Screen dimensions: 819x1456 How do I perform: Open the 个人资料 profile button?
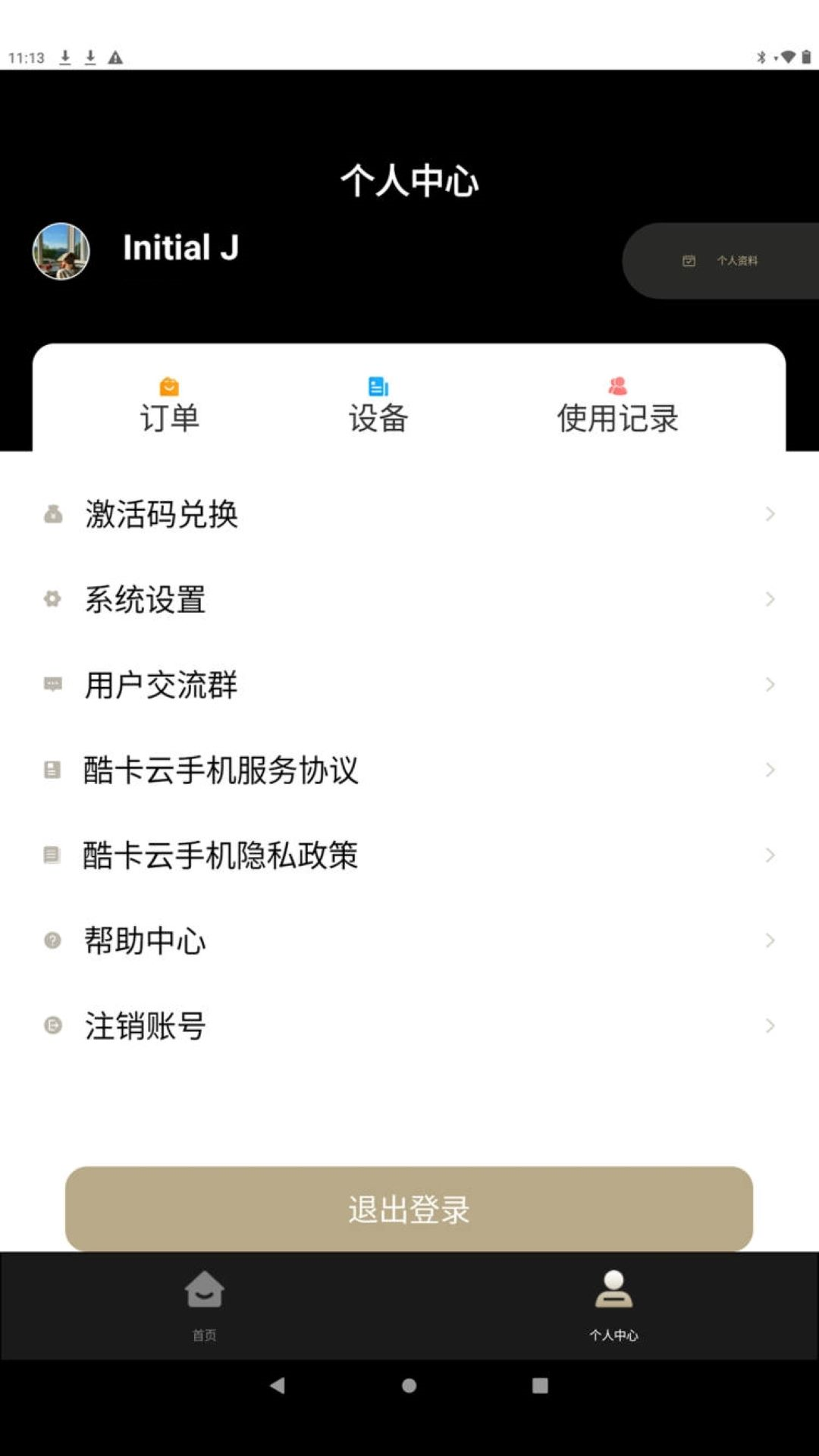click(720, 260)
